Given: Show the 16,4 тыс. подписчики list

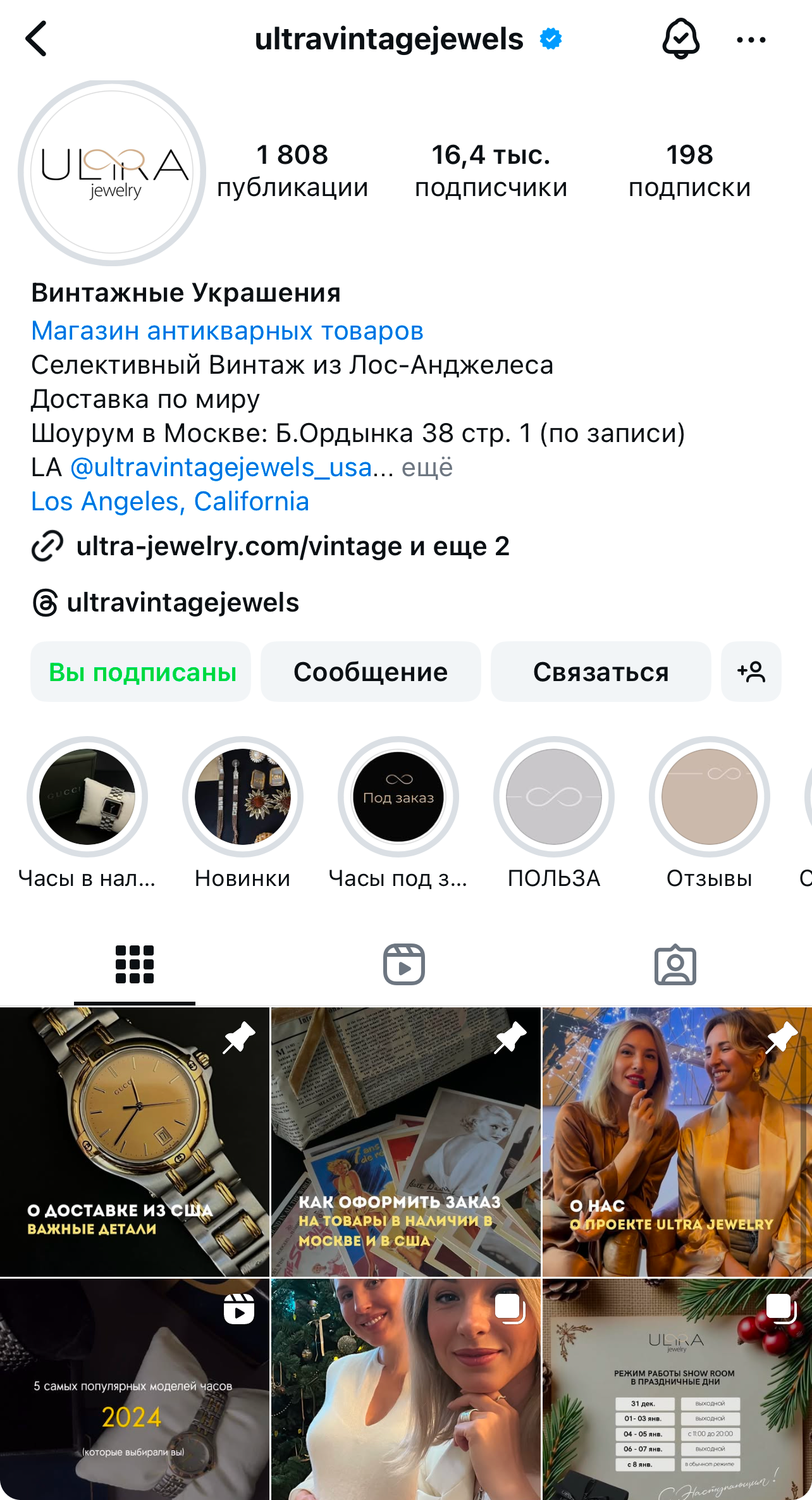Looking at the screenshot, I should pos(491,171).
